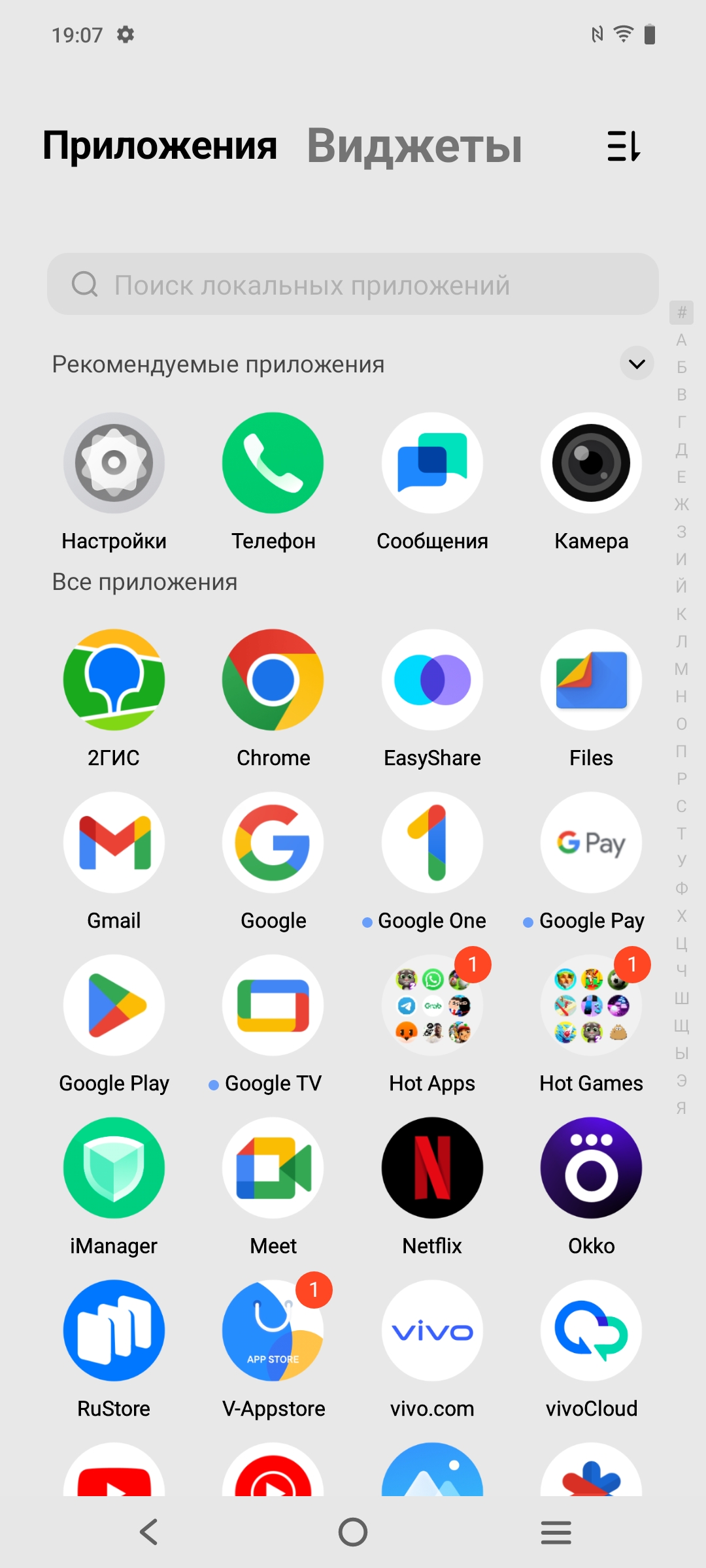Tap the local apps search field
This screenshot has width=706, height=1568.
[x=353, y=284]
